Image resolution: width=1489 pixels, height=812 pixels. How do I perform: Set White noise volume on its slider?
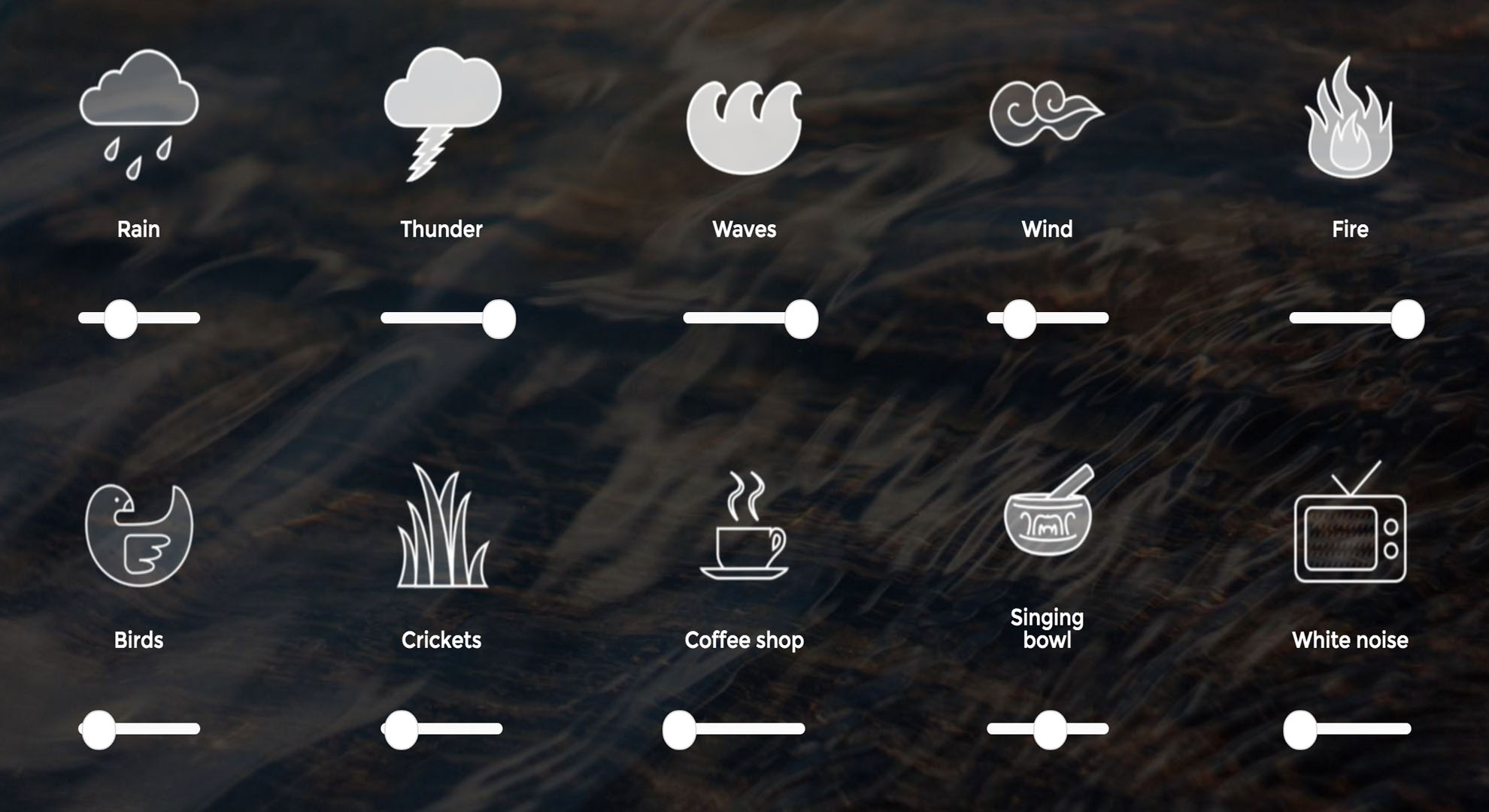point(1350,729)
